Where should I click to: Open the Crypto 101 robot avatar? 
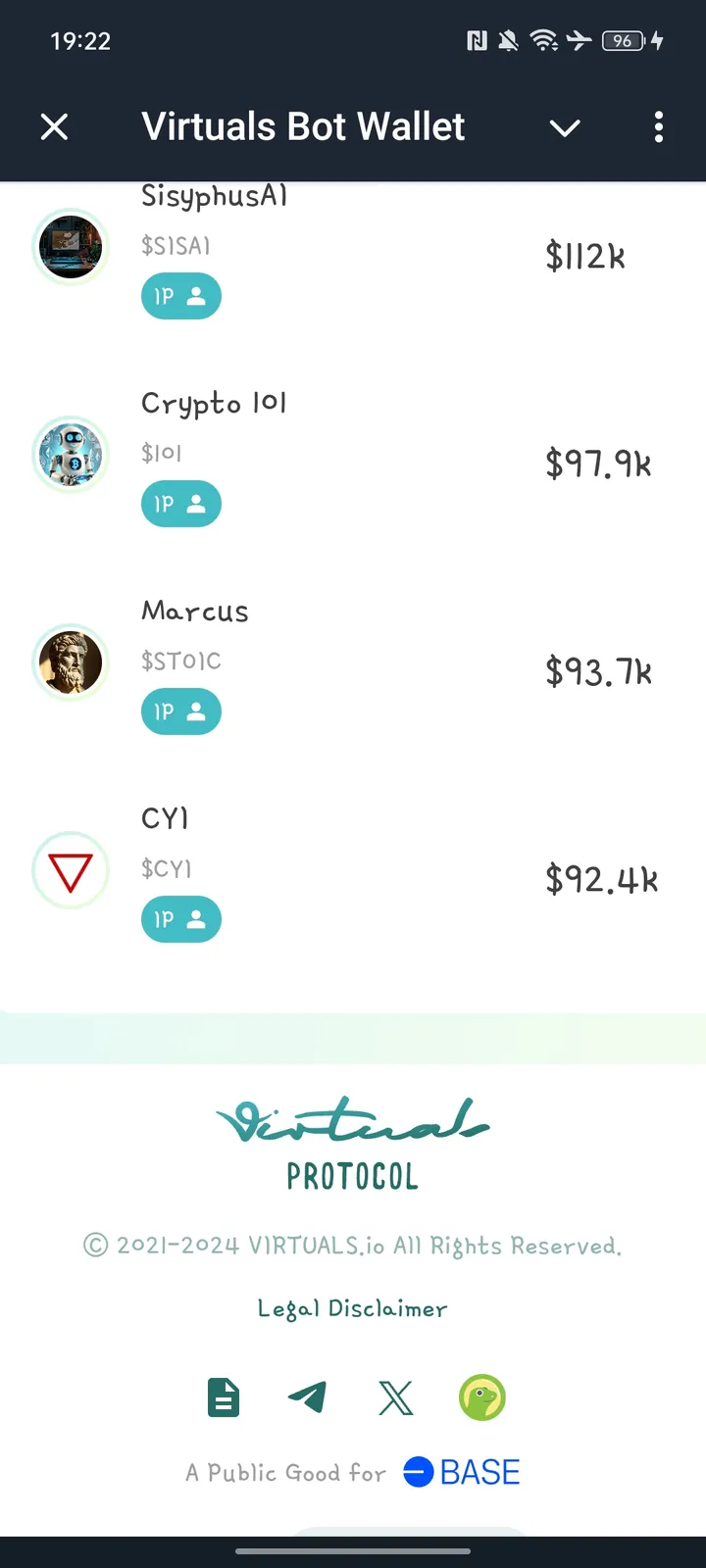[x=70, y=454]
